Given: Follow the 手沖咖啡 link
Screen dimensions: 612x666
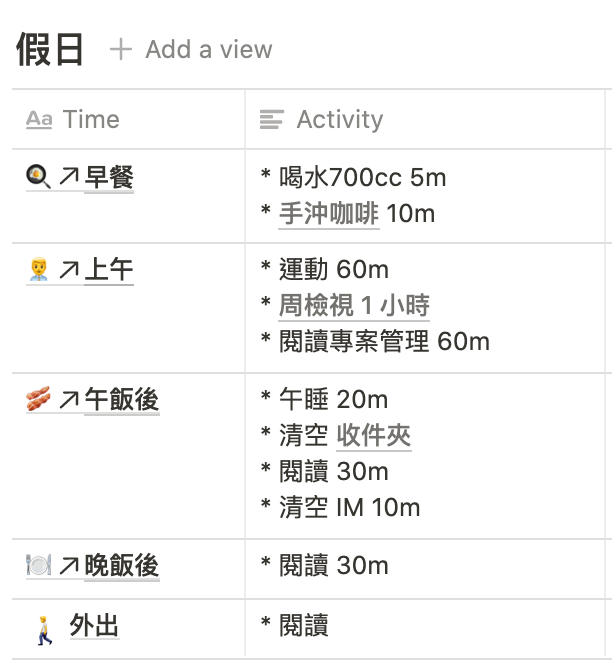Looking at the screenshot, I should point(329,214).
